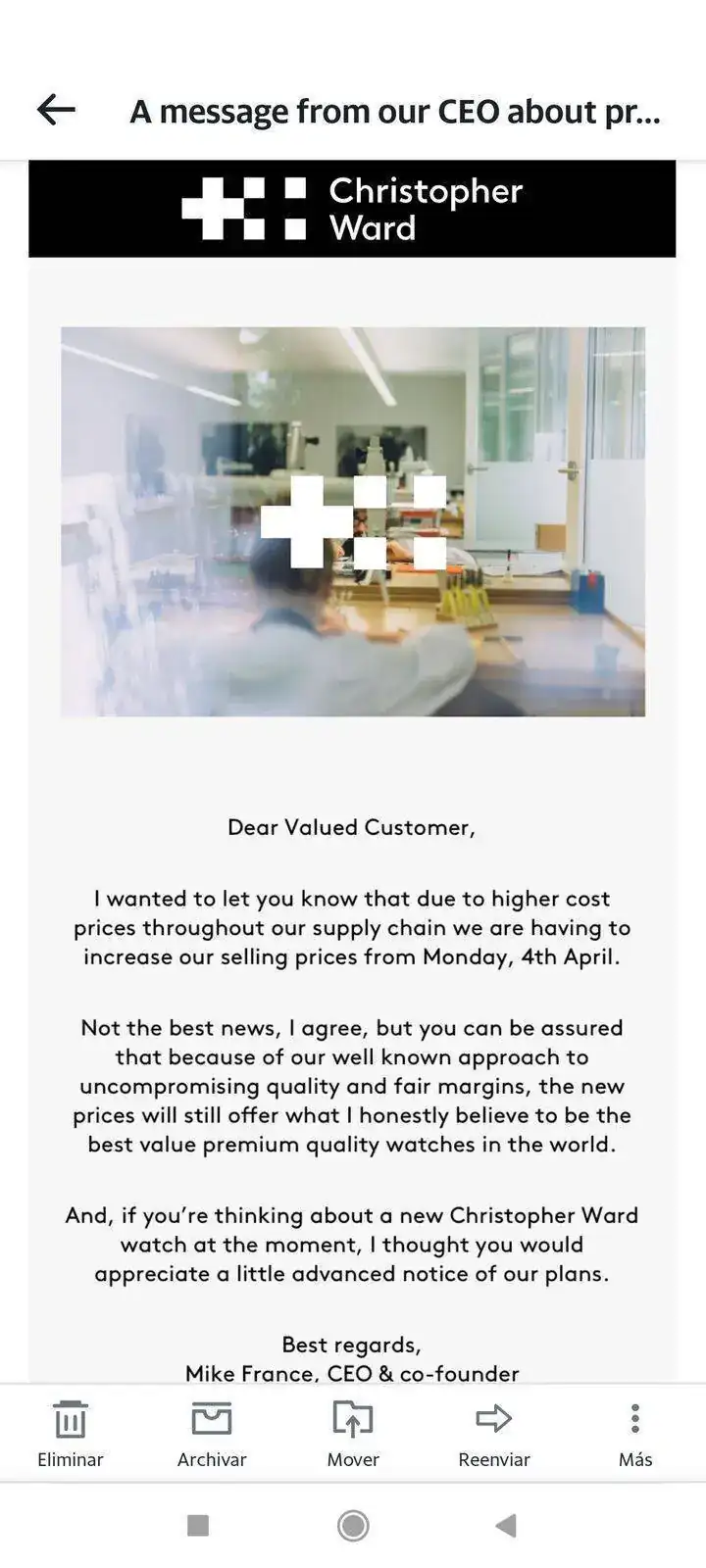
Task: Open recent apps from navigation bar
Action: tap(198, 1525)
